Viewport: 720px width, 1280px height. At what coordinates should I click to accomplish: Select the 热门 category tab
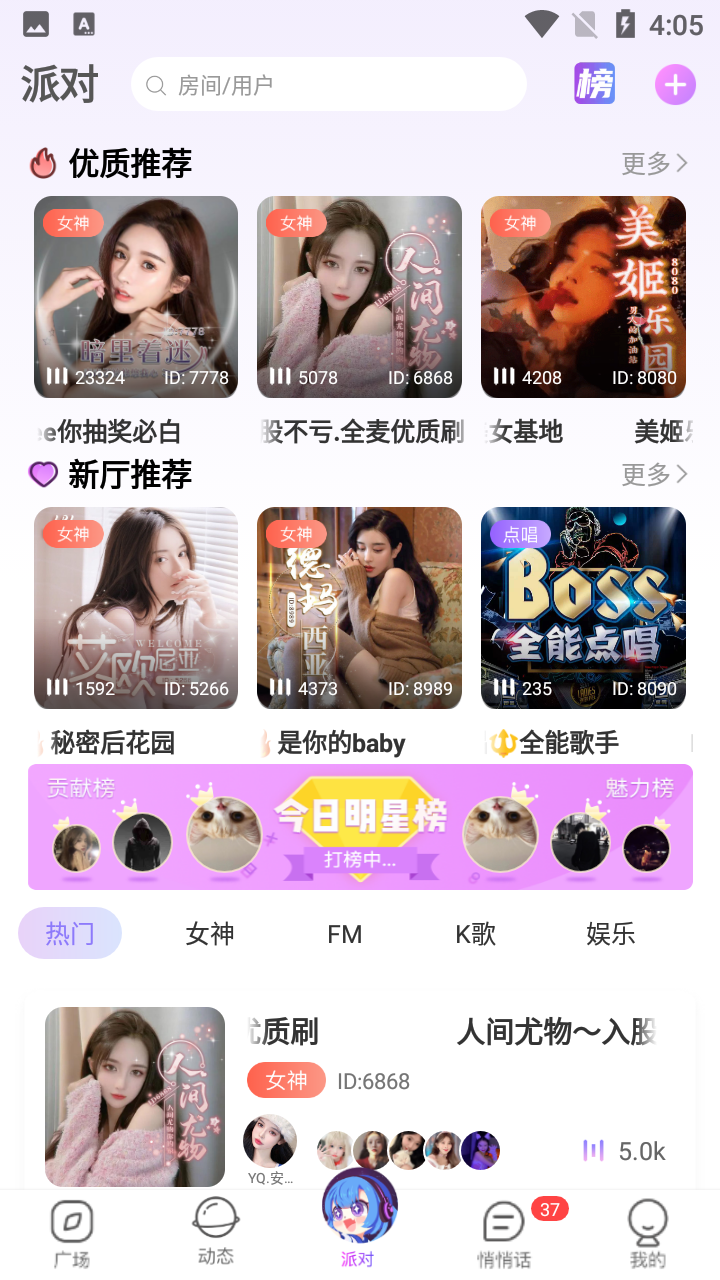click(70, 934)
